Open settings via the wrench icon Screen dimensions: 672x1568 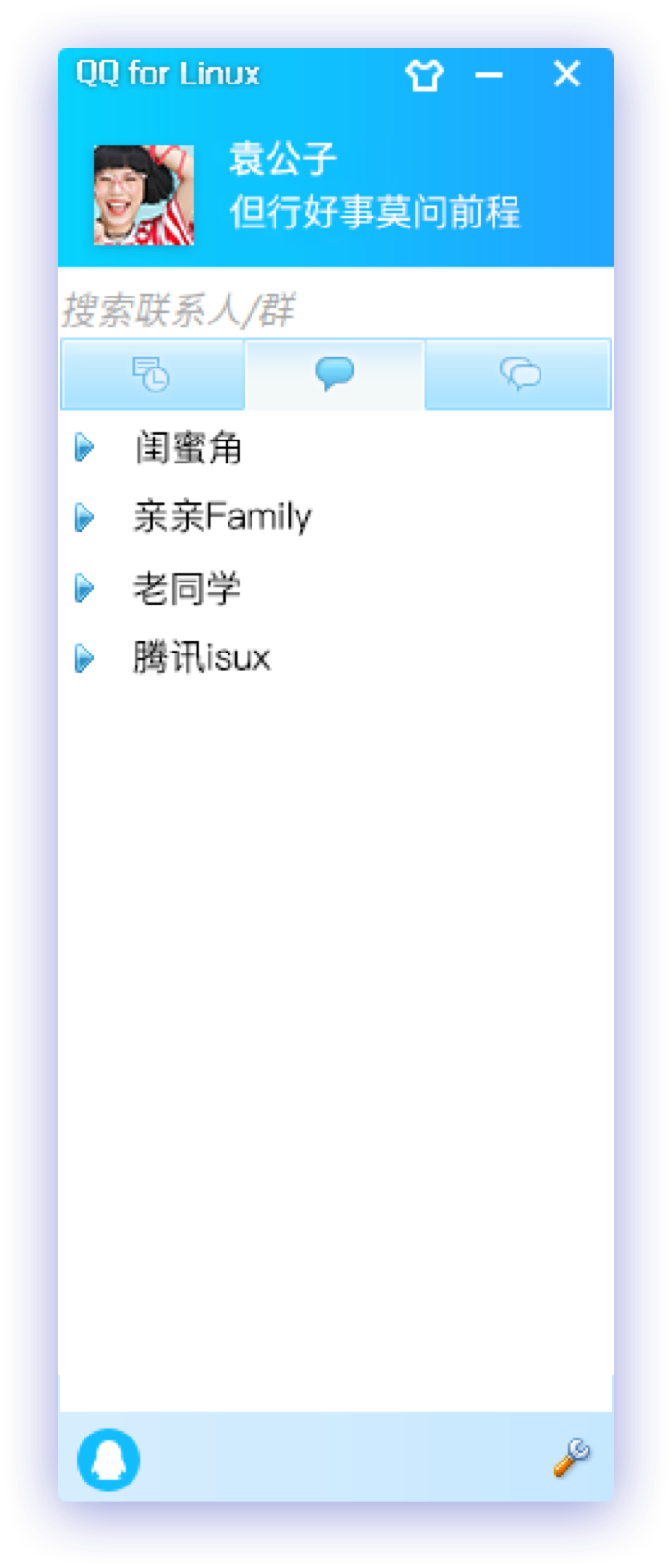[571, 1458]
